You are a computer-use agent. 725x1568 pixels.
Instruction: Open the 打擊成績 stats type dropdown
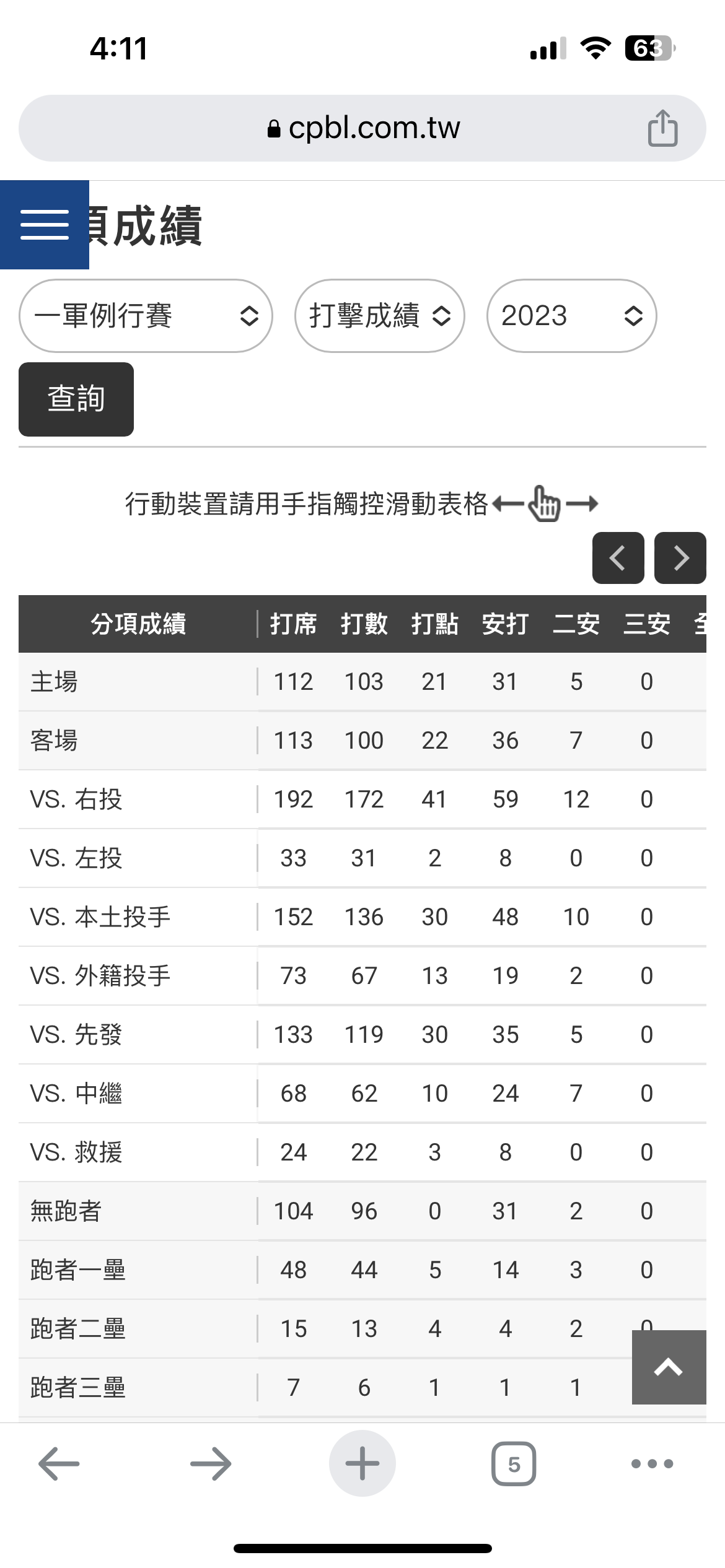point(379,316)
